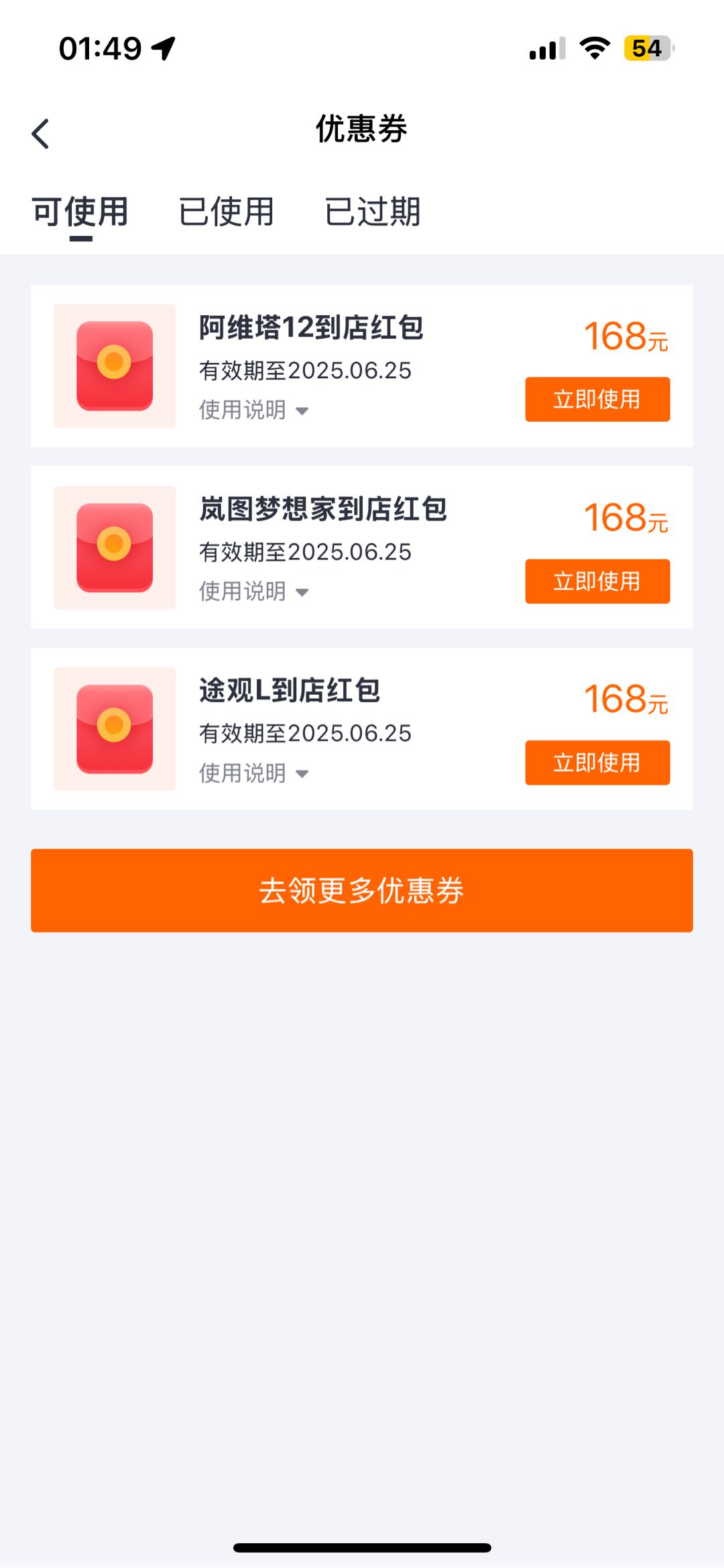The height and width of the screenshot is (1568, 724).
Task: Expand 使用说明 under 岚图梦想家到店红包
Action: point(251,592)
